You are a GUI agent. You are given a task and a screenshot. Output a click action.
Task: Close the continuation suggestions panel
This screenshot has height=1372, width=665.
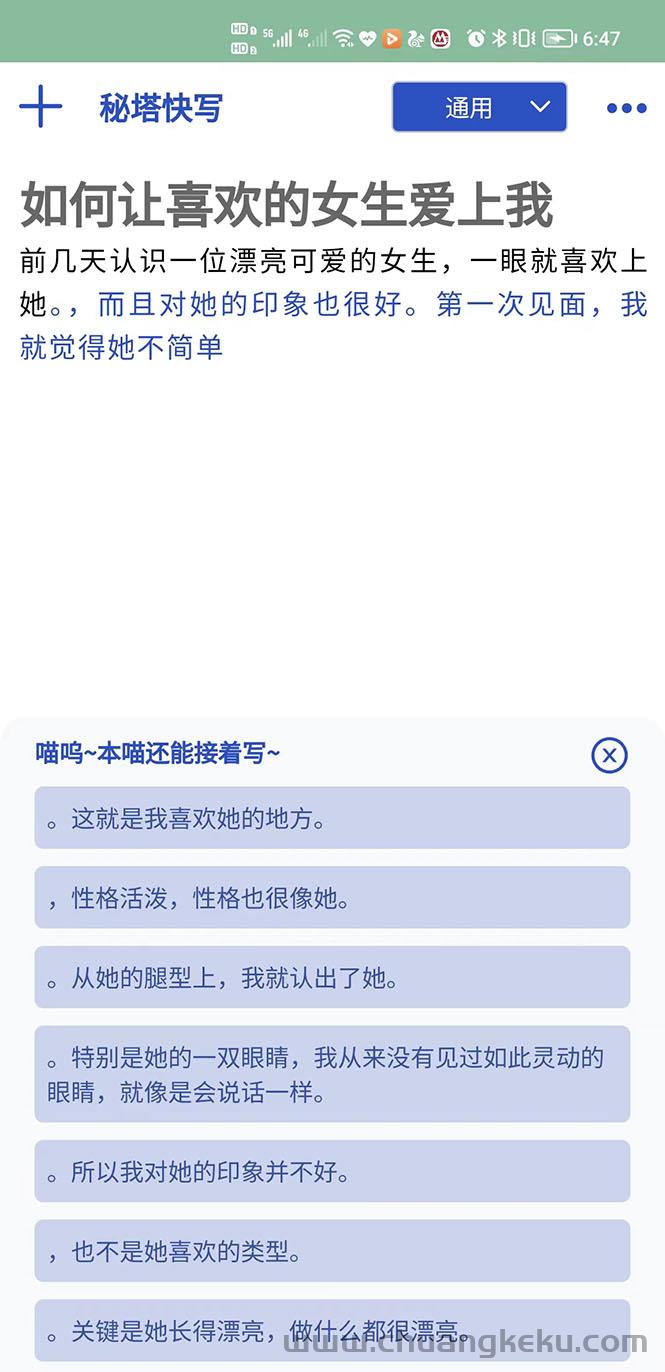(x=609, y=755)
